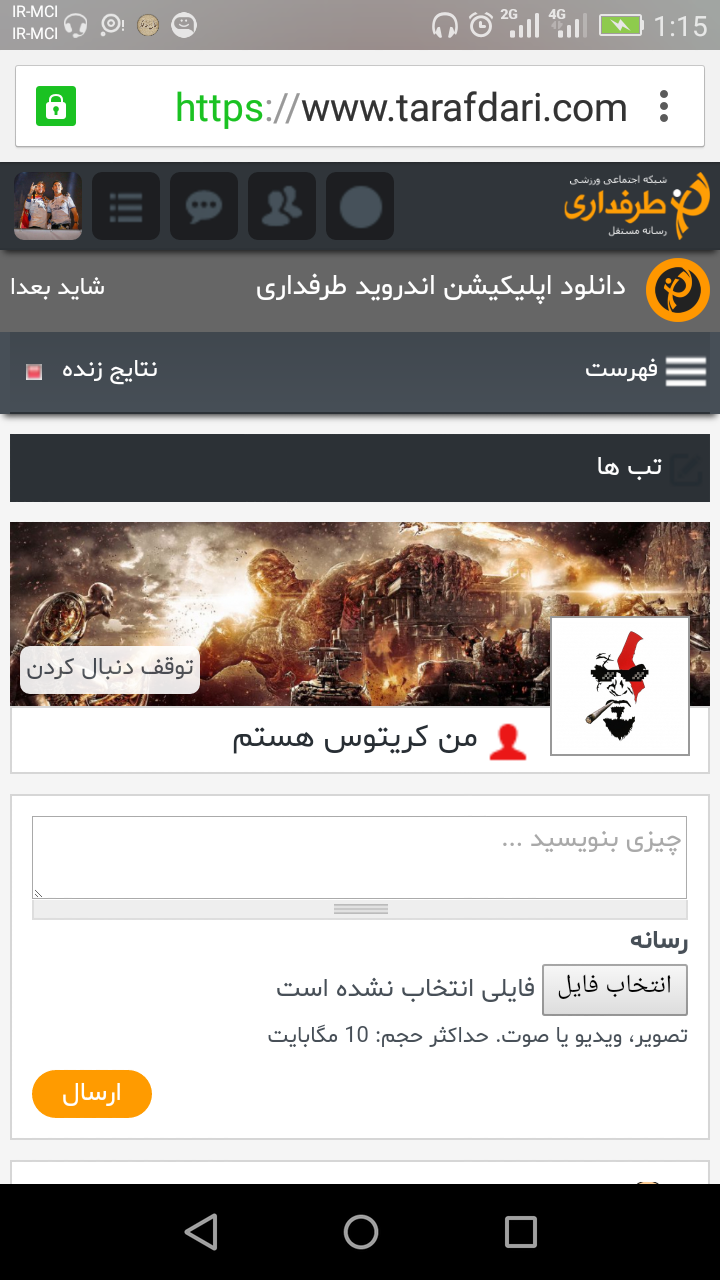Submit the post with ارسال
The image size is (720, 1280).
coord(92,1094)
